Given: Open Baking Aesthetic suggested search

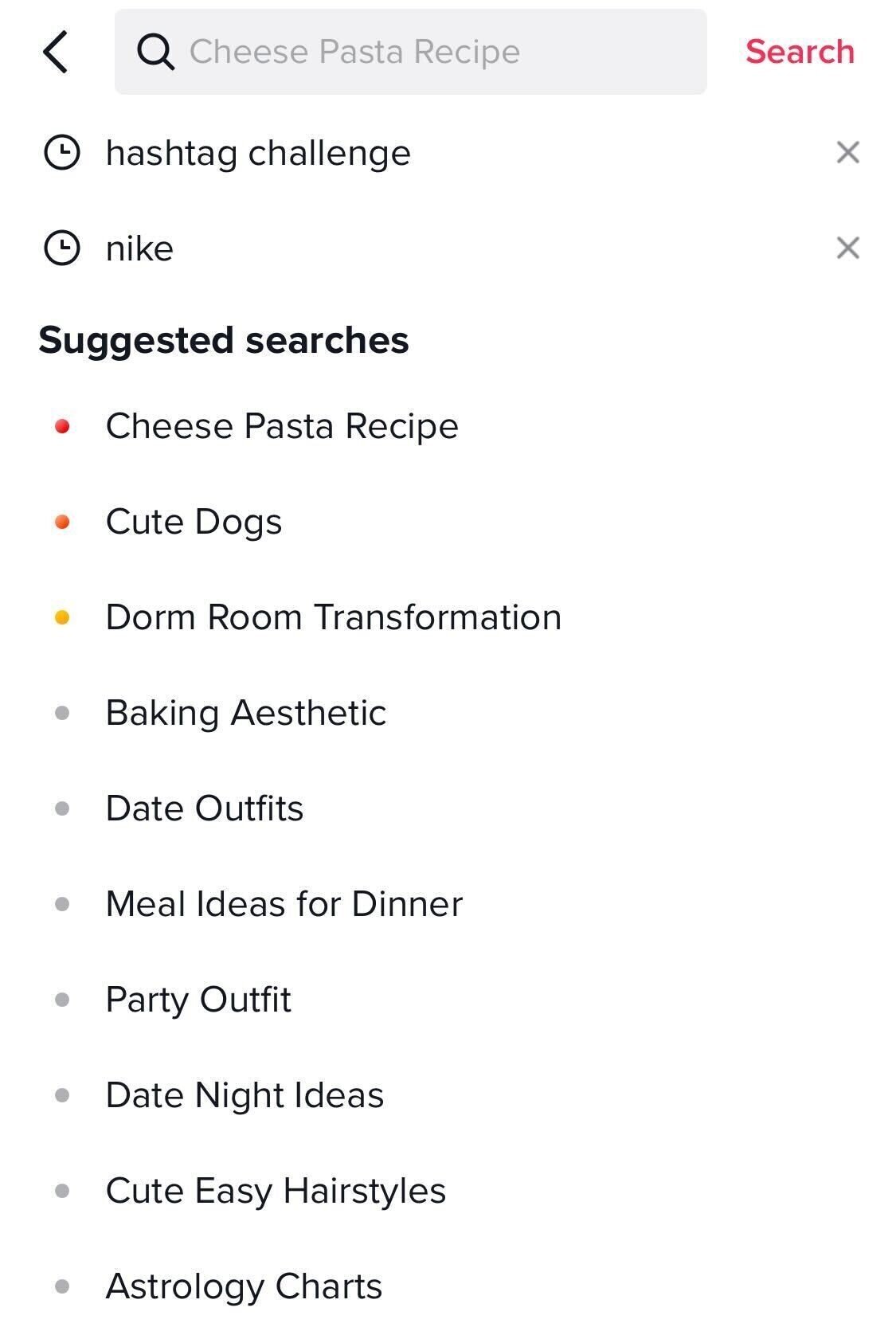Looking at the screenshot, I should click(x=245, y=713).
